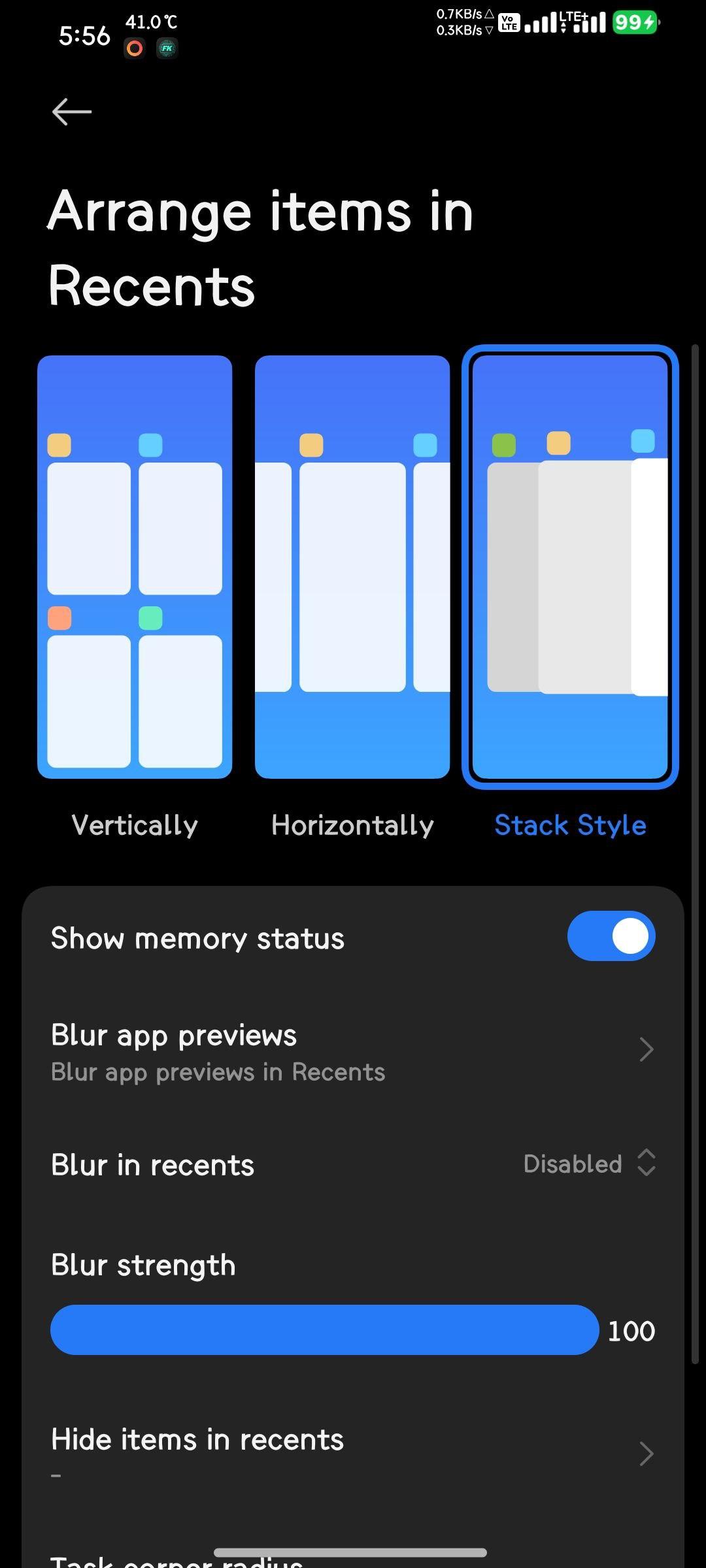Select the Vertically layout preview
This screenshot has width=706, height=1568.
[x=135, y=566]
